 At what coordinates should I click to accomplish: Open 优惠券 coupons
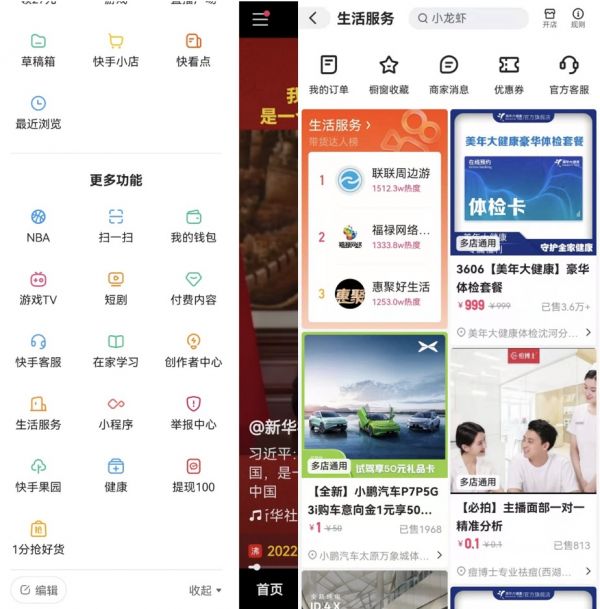coord(508,73)
